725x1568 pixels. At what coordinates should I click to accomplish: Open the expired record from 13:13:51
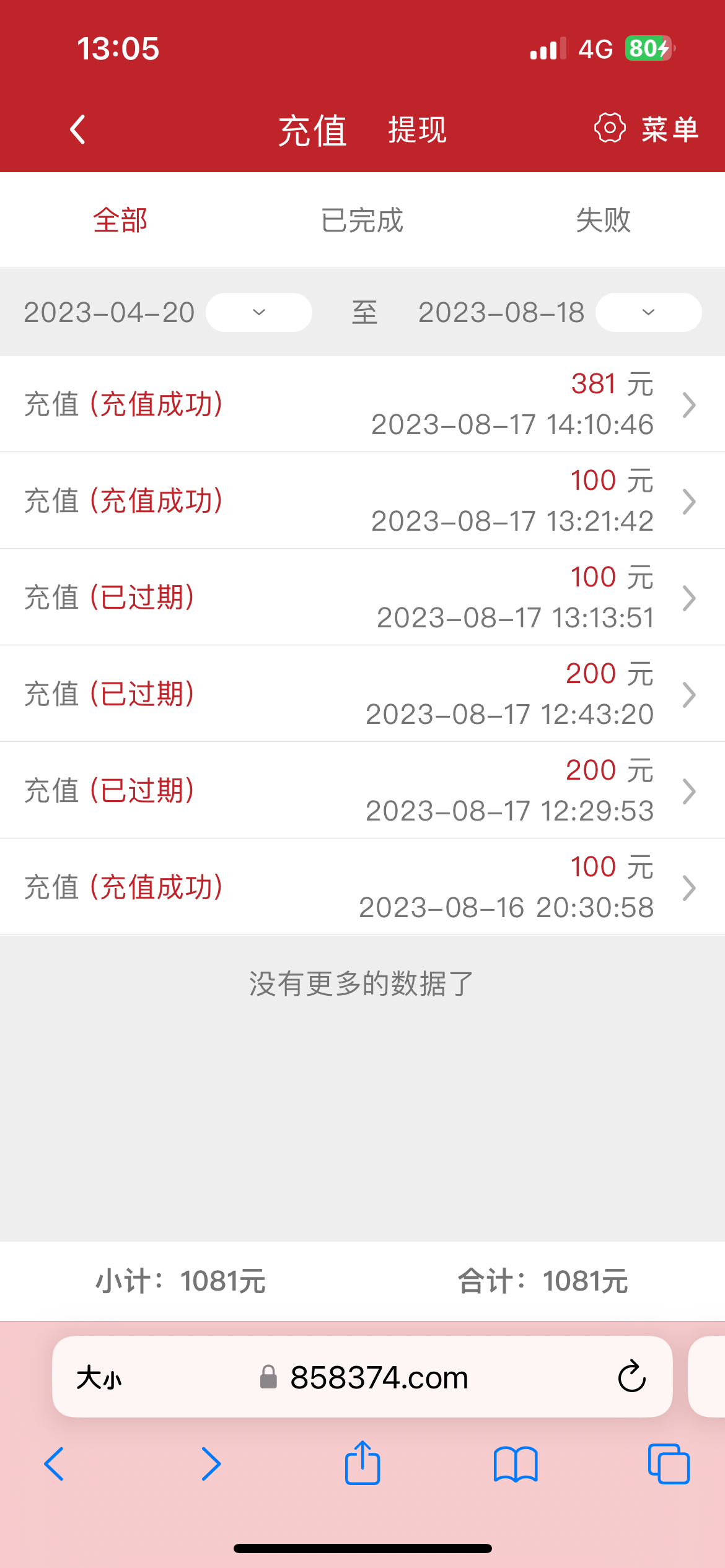[x=362, y=598]
